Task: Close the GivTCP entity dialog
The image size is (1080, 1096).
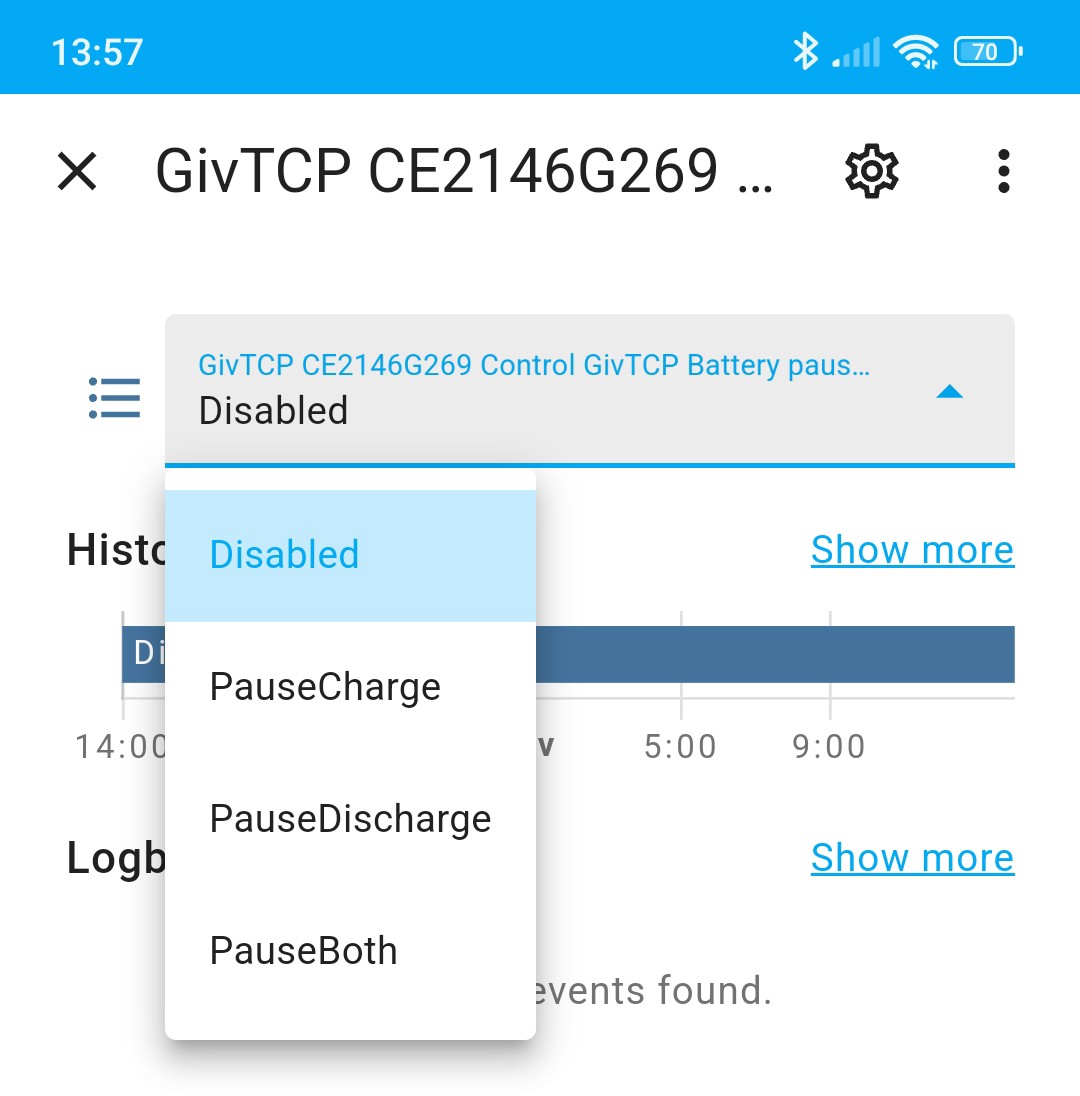Action: pos(77,171)
